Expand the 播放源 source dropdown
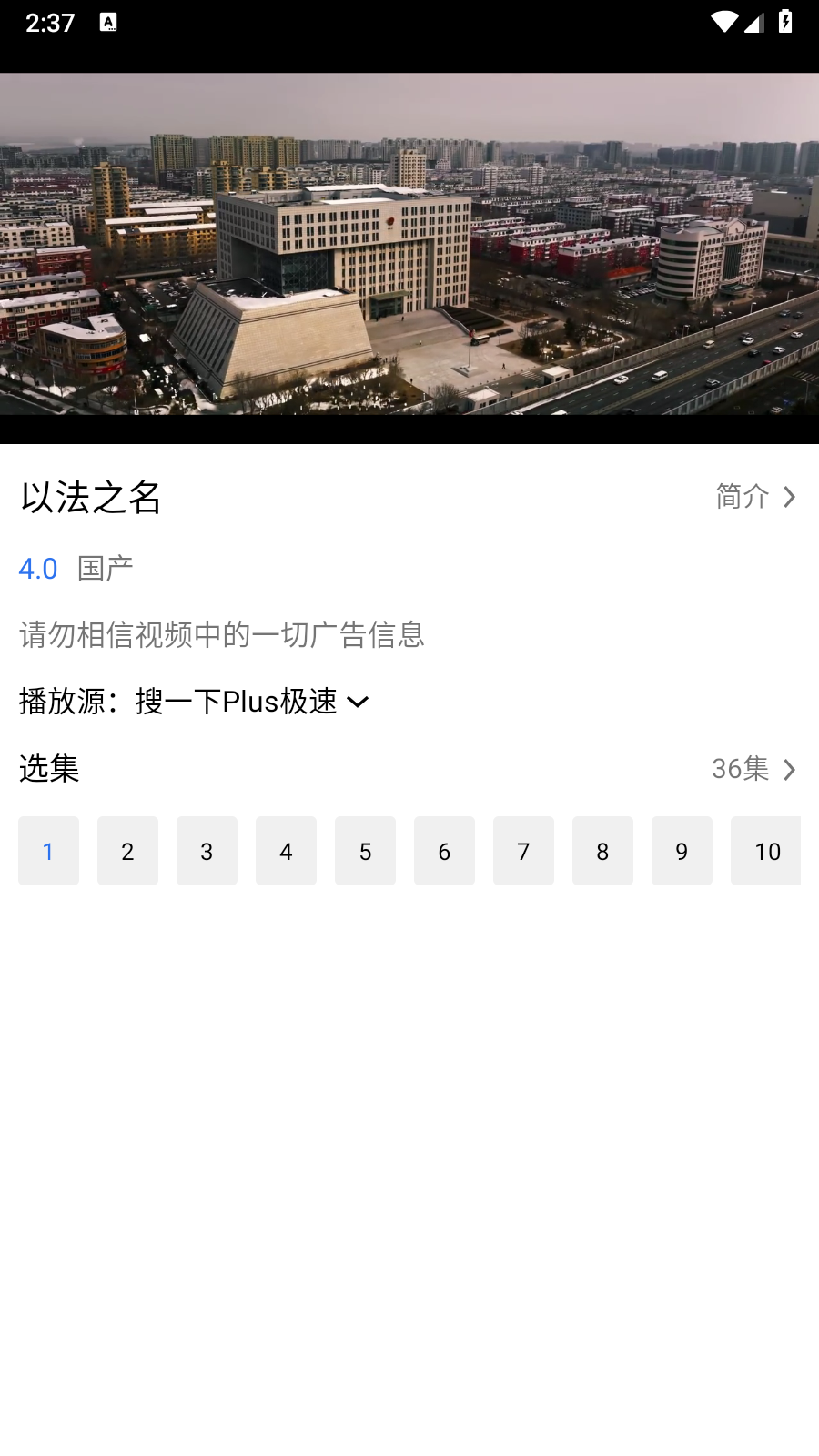This screenshot has height=1456, width=819. tap(359, 702)
